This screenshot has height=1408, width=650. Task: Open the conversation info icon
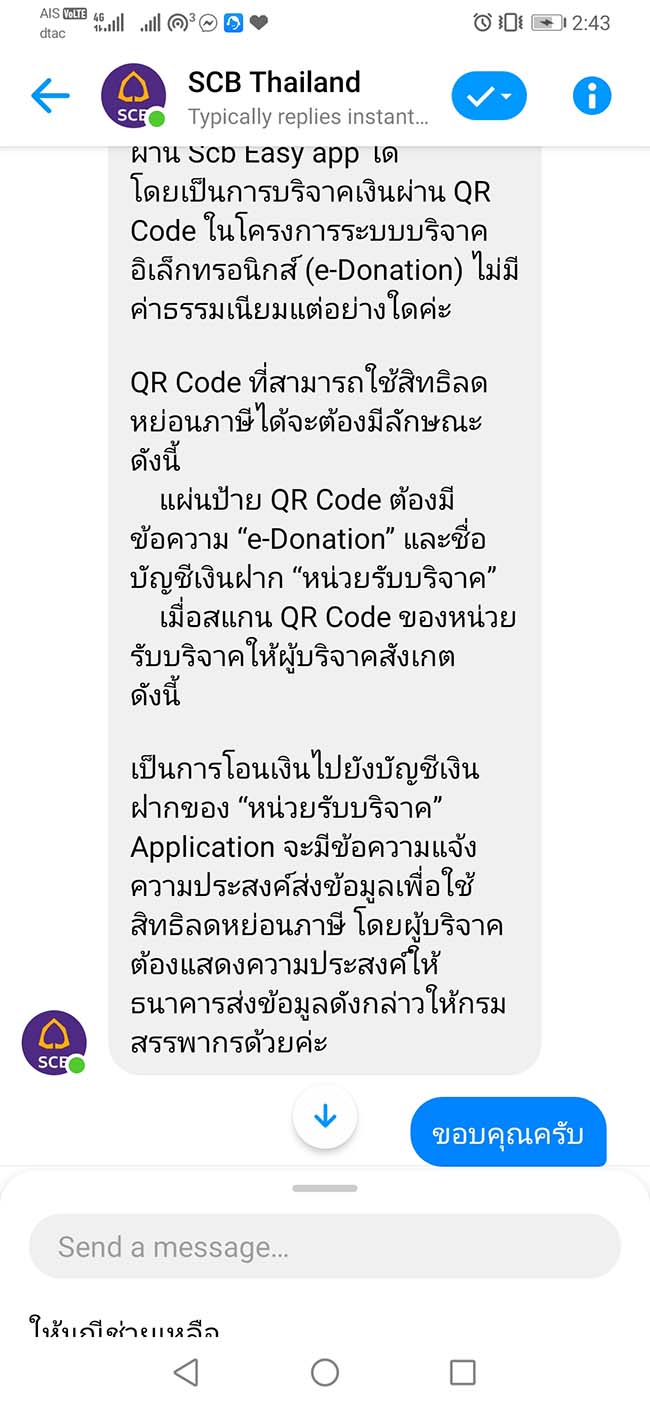[x=592, y=96]
